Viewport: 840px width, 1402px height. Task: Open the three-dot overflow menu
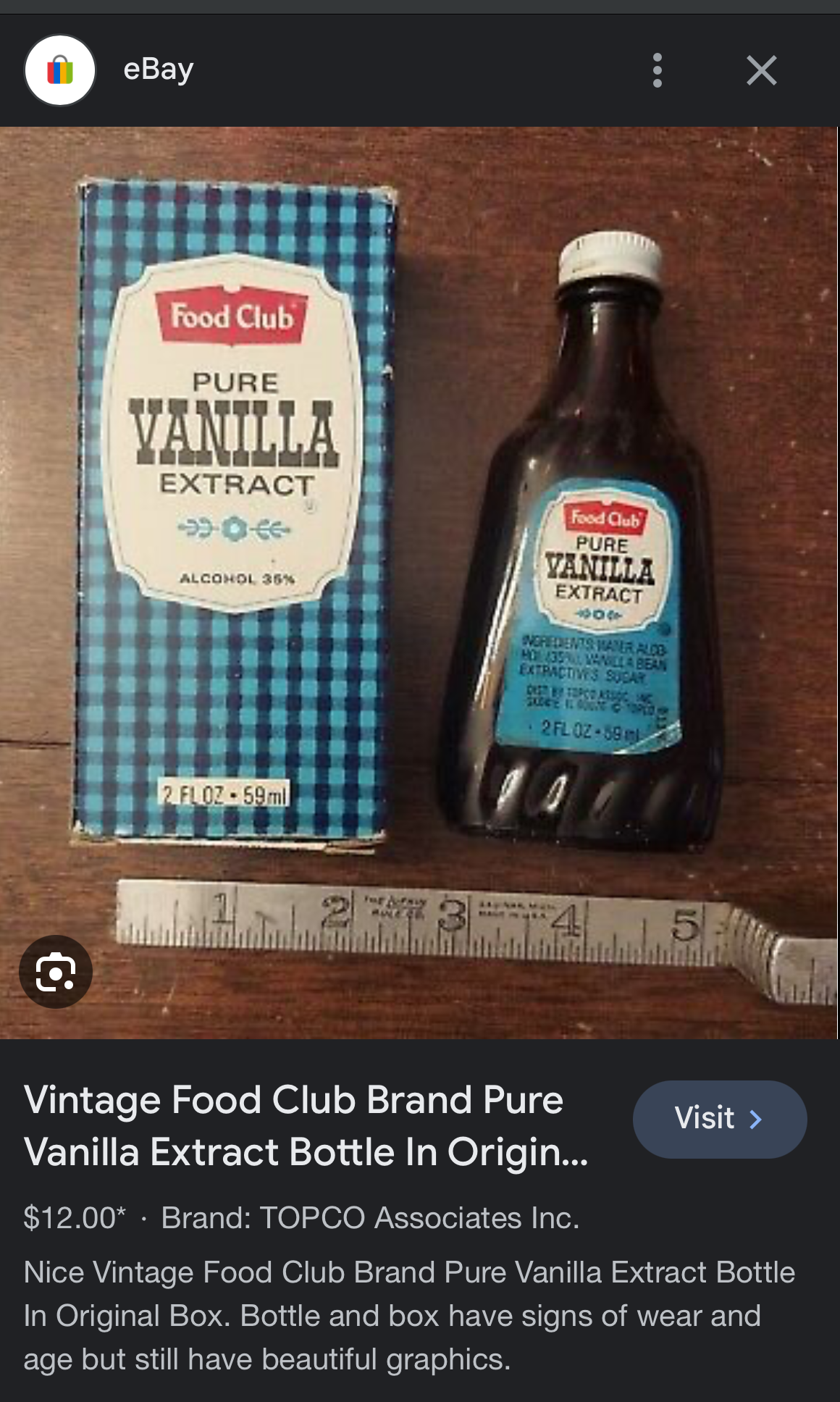coord(657,70)
